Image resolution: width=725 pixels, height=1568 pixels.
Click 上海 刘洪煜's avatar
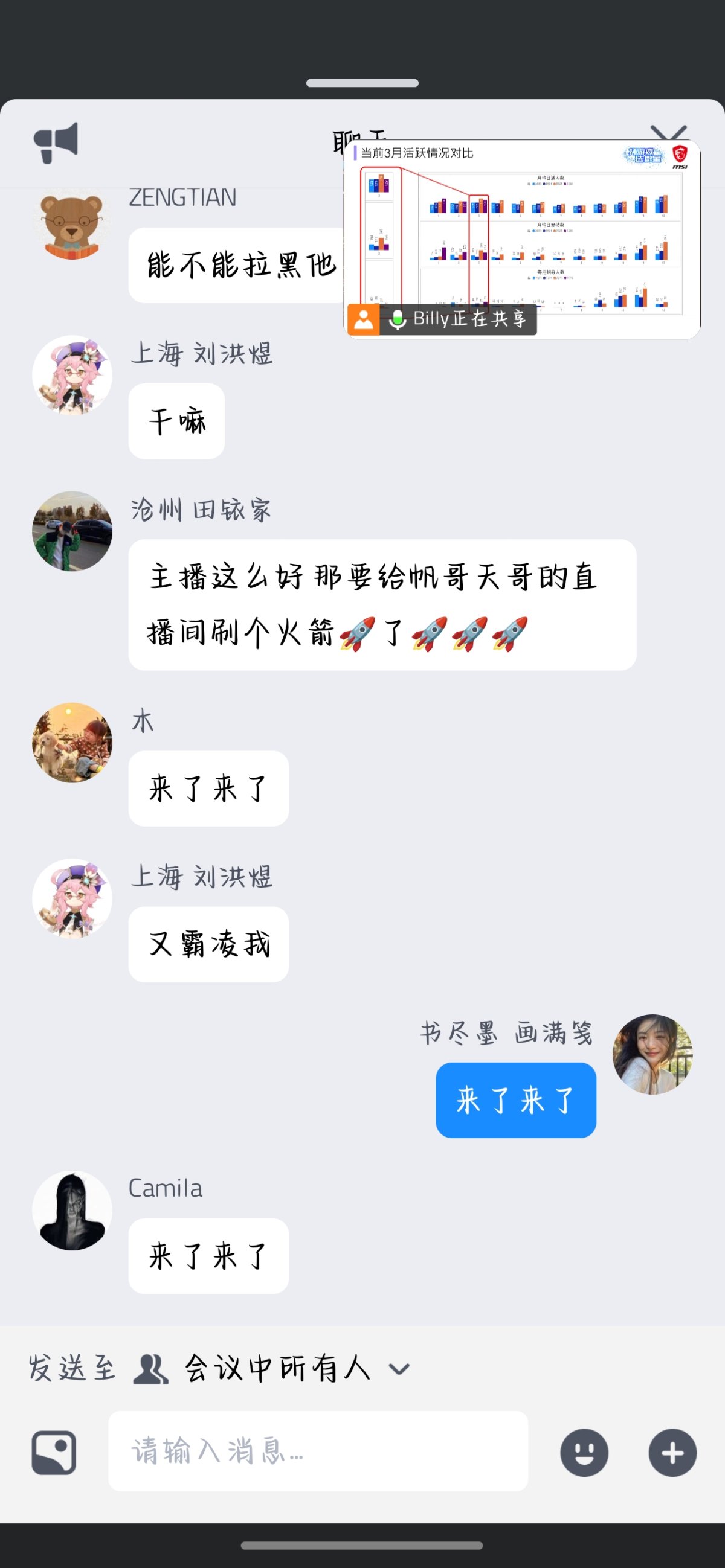(72, 376)
